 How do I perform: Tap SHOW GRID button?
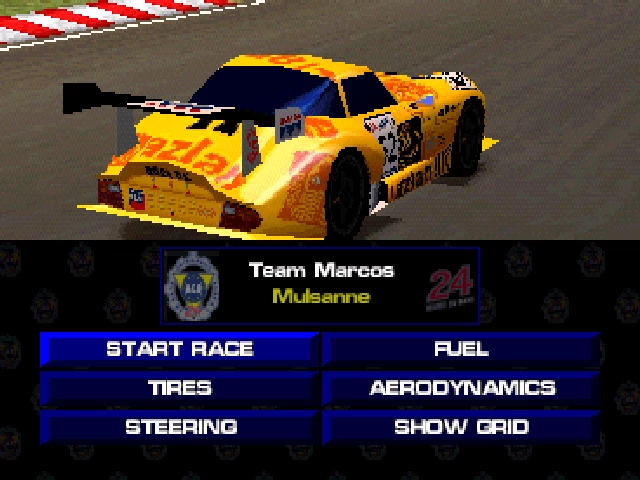pos(461,427)
